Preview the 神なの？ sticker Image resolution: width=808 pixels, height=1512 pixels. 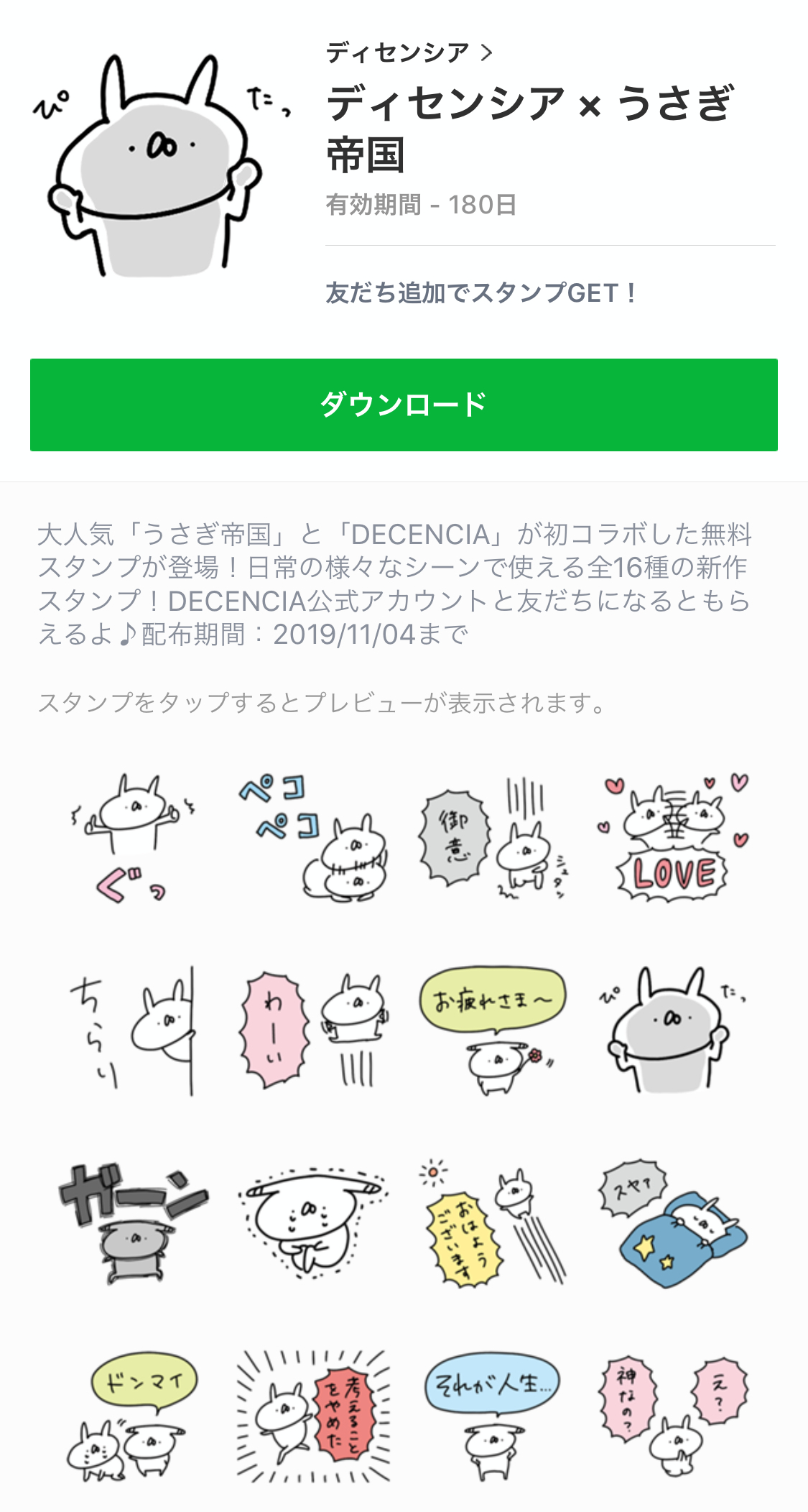coord(673,1416)
